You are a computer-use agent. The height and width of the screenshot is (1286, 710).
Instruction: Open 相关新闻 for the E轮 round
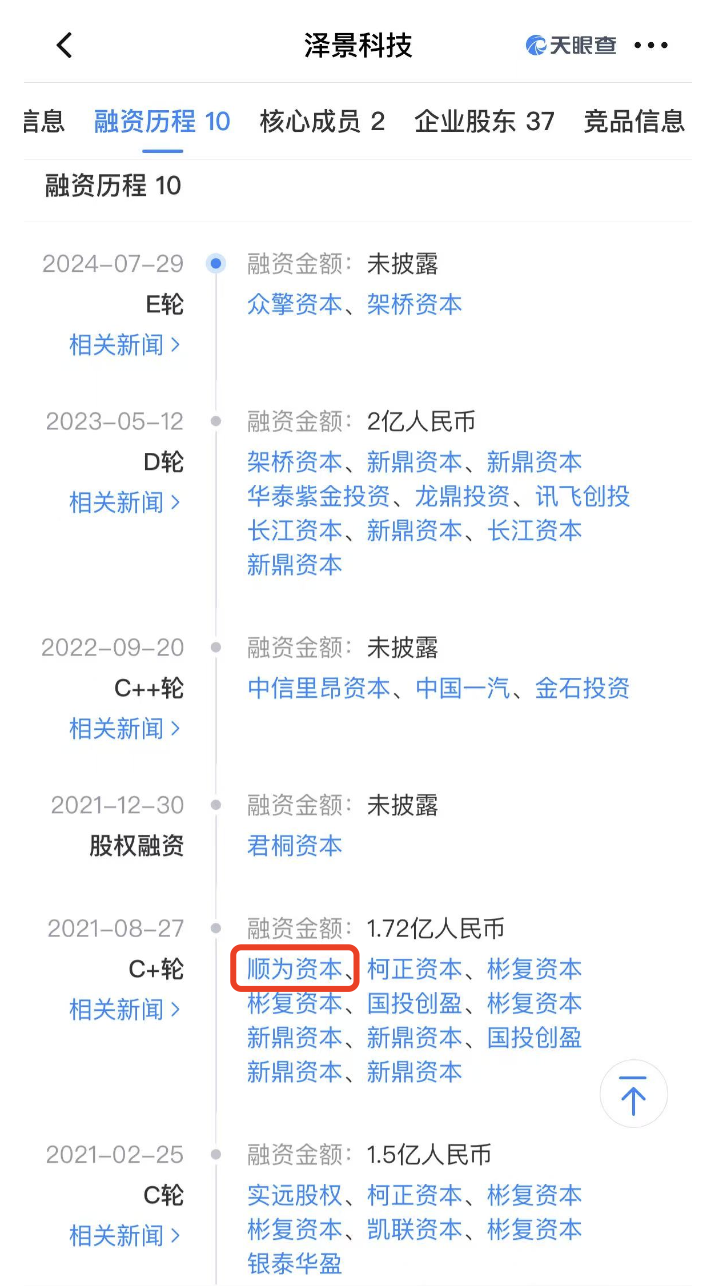(125, 345)
